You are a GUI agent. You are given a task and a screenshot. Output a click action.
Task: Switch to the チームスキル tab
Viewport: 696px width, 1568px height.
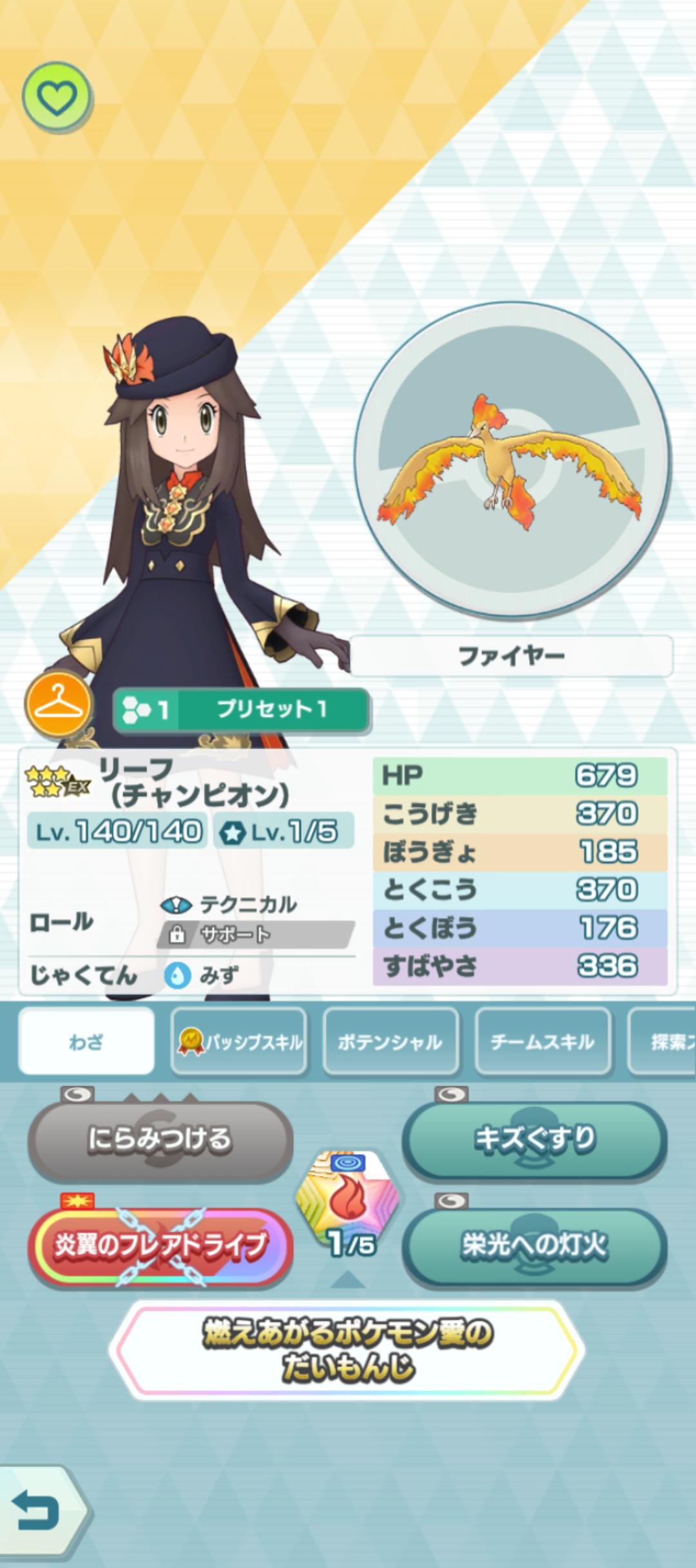click(543, 1042)
